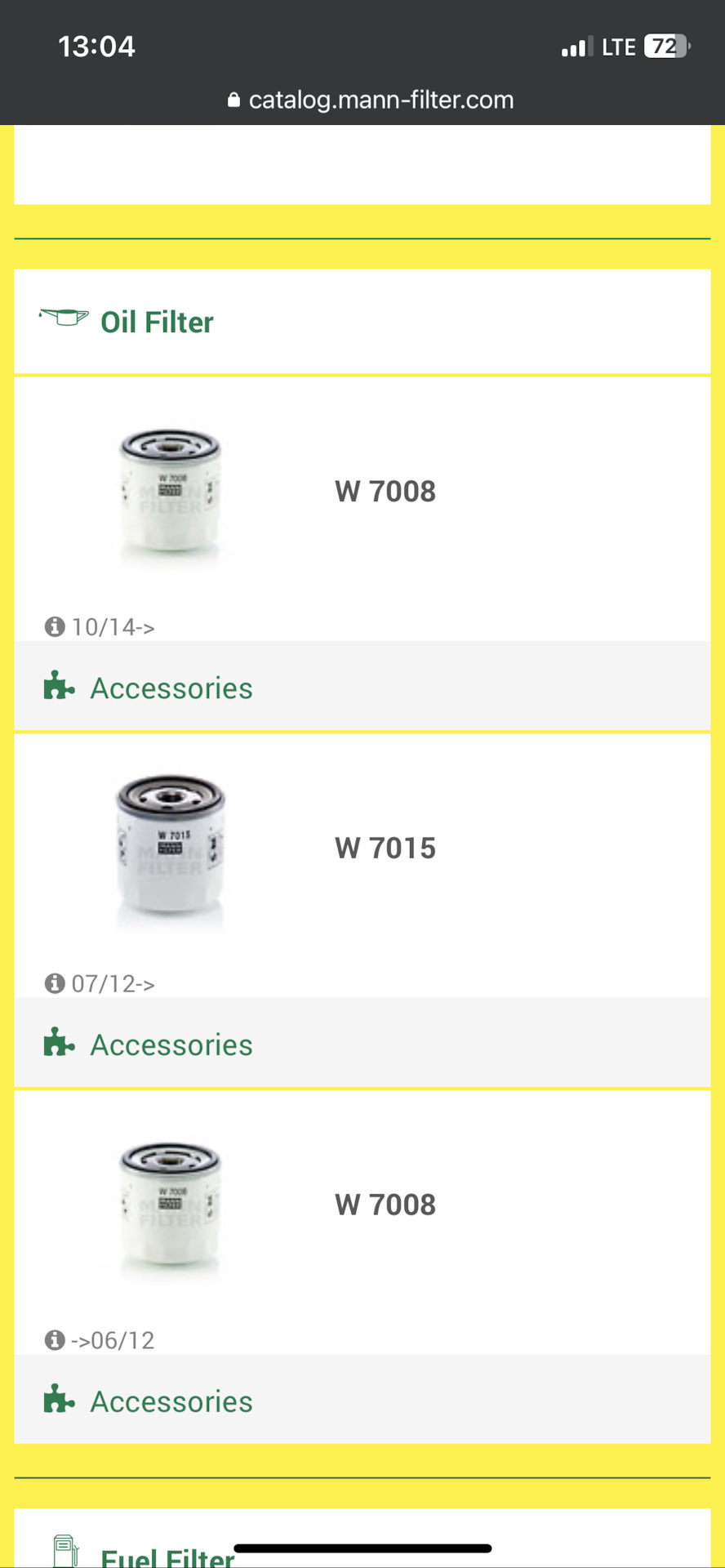Expand Accessories for W 7008 dated ->06/12
The width and height of the screenshot is (725, 1568).
pos(171,1401)
